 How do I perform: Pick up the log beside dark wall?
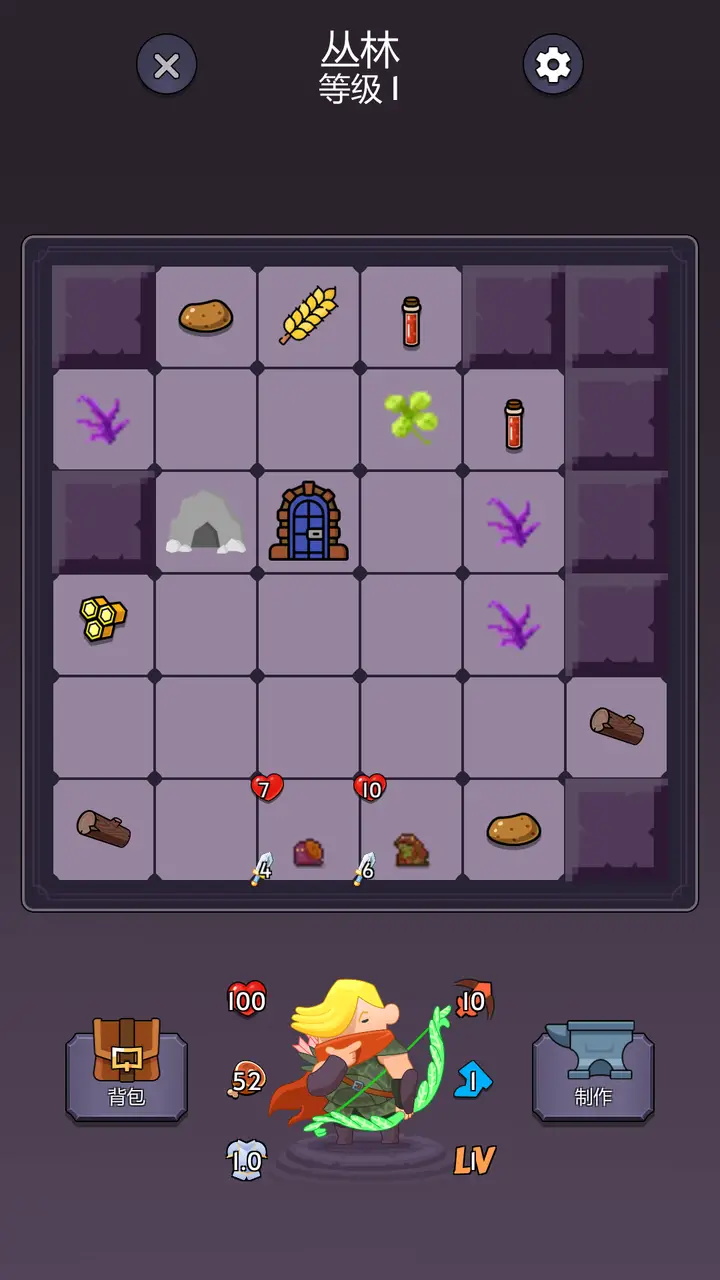[616, 727]
